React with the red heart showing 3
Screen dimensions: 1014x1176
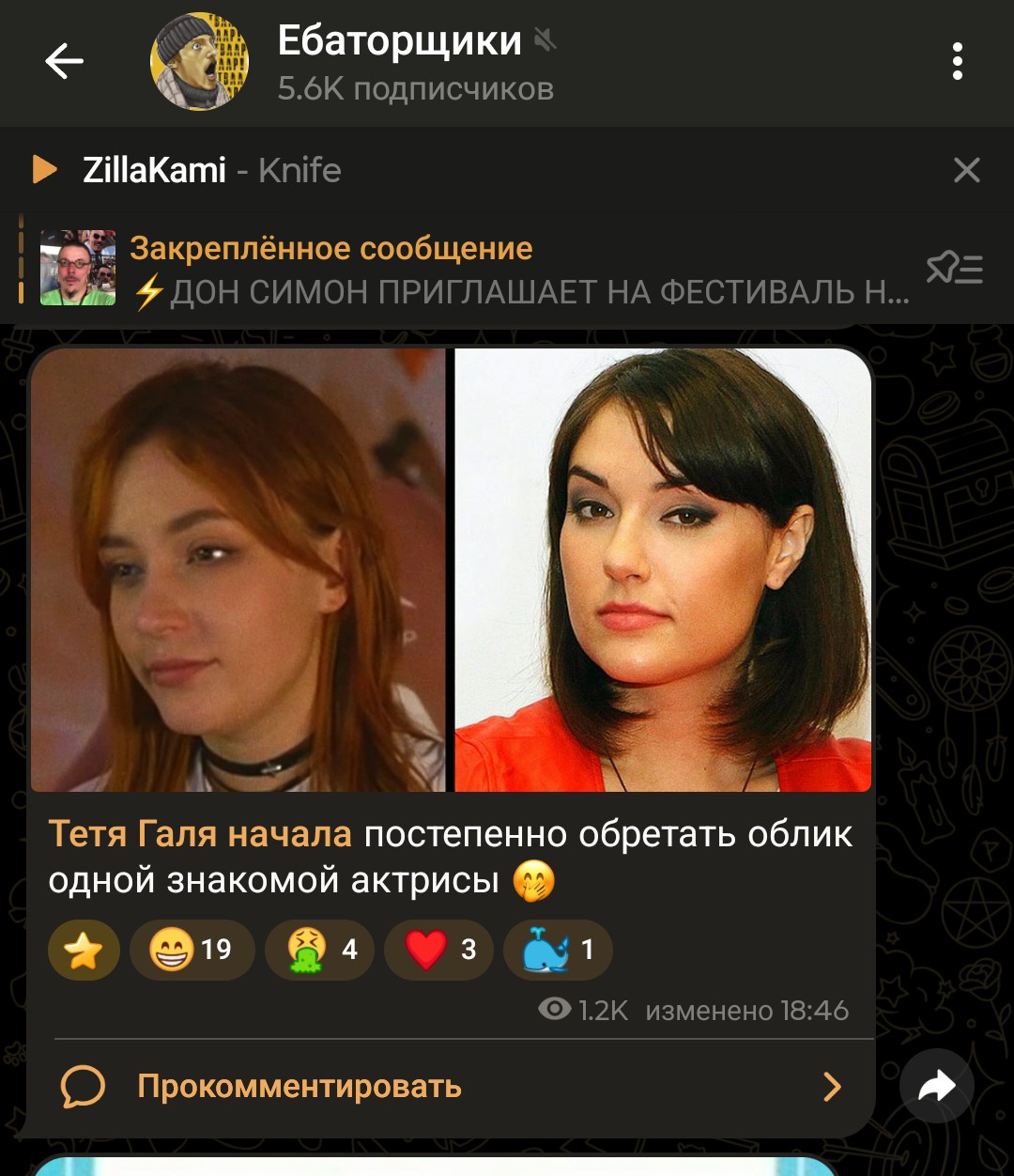[x=438, y=951]
